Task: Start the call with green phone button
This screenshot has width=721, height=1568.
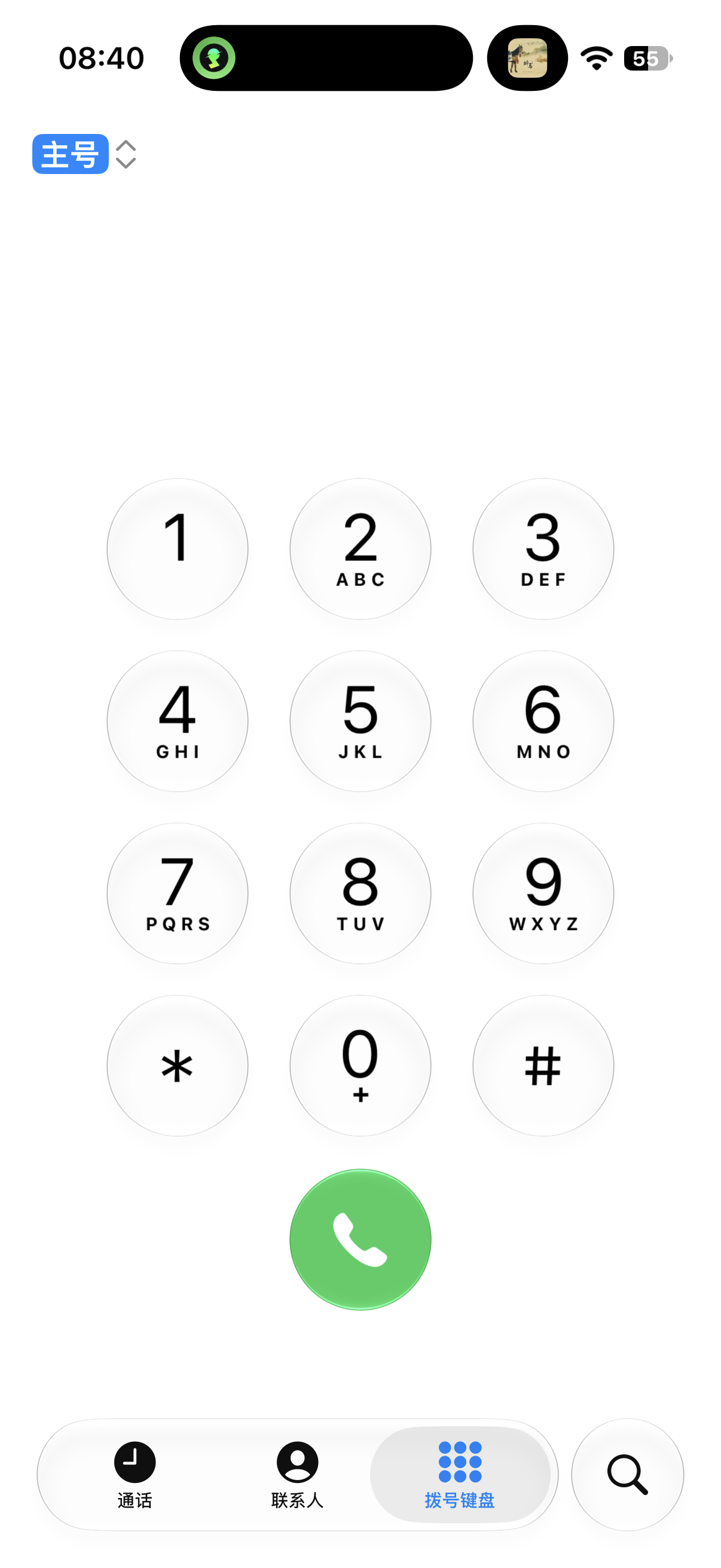Action: click(360, 1239)
